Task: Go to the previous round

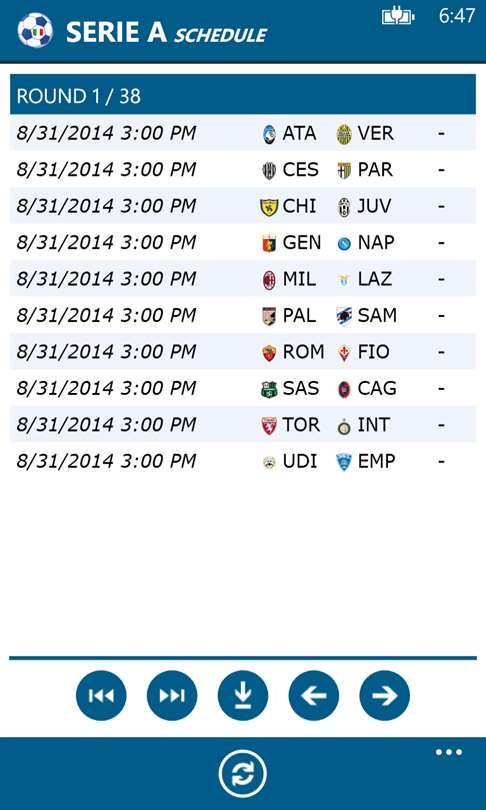Action: pos(313,695)
